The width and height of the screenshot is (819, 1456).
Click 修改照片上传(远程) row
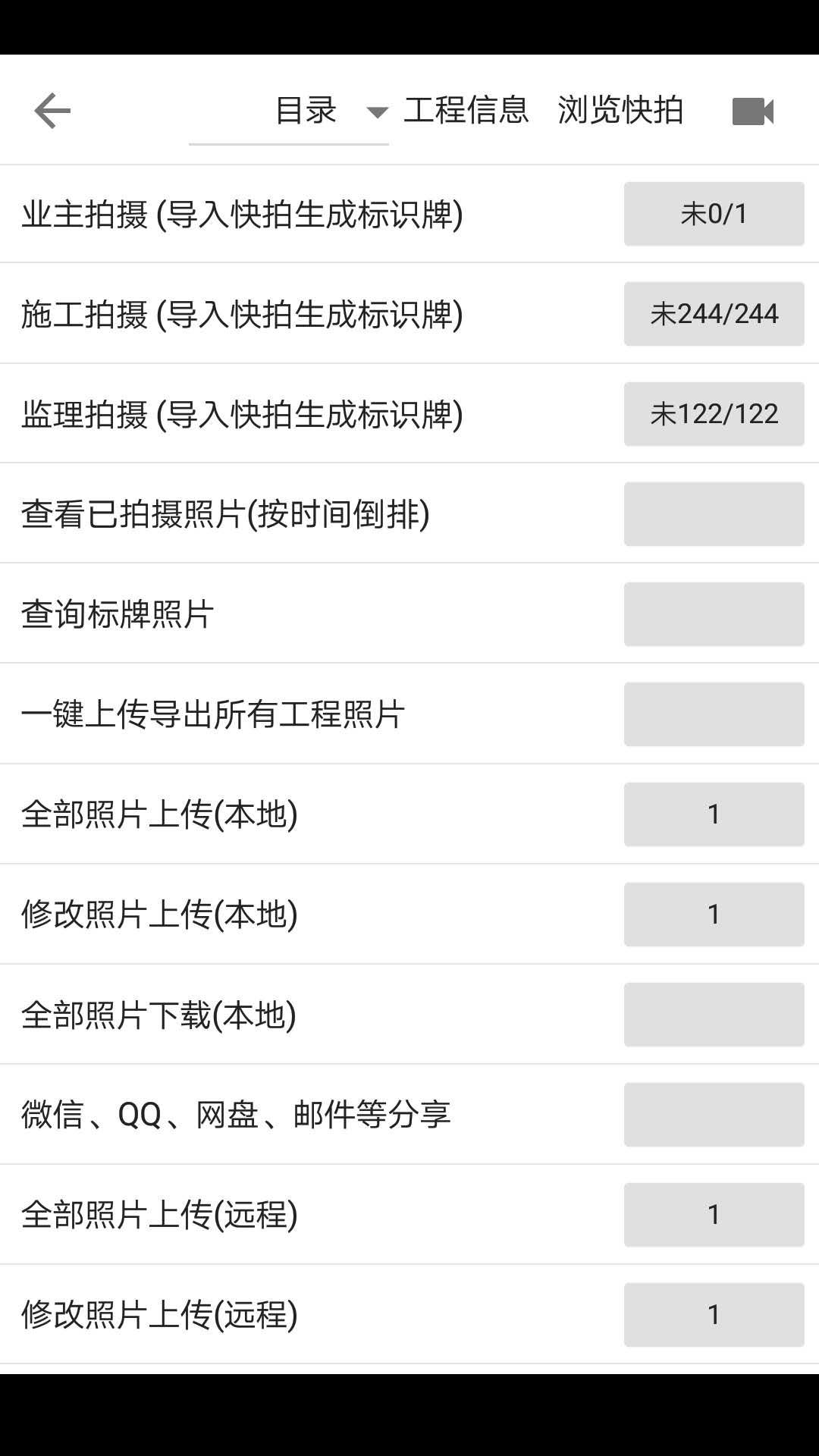point(303,1314)
